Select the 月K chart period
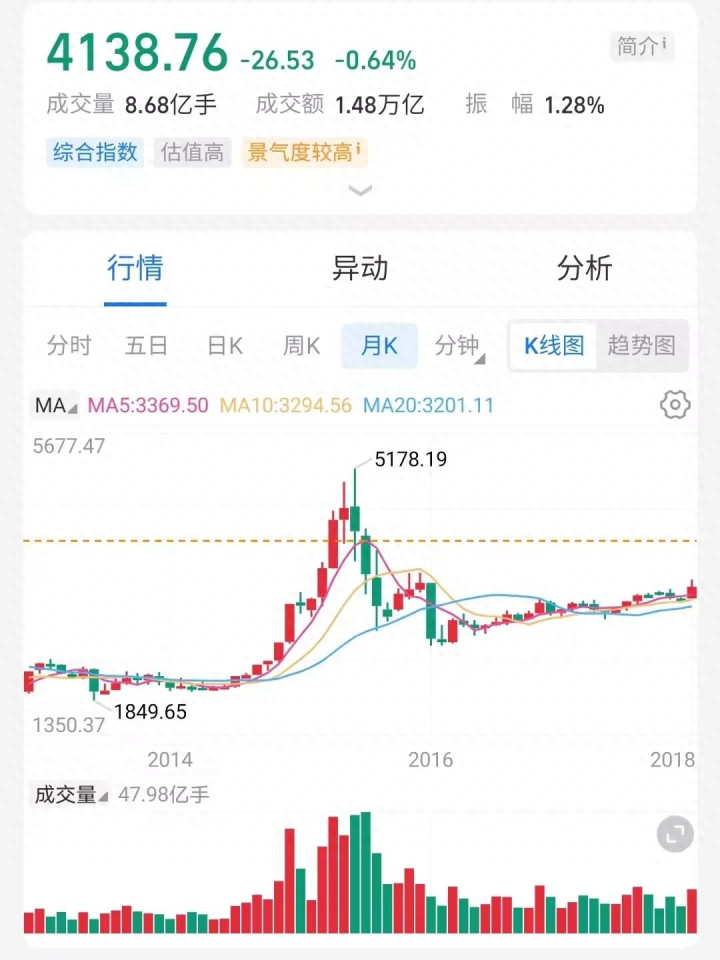This screenshot has height=960, width=720. [x=379, y=346]
